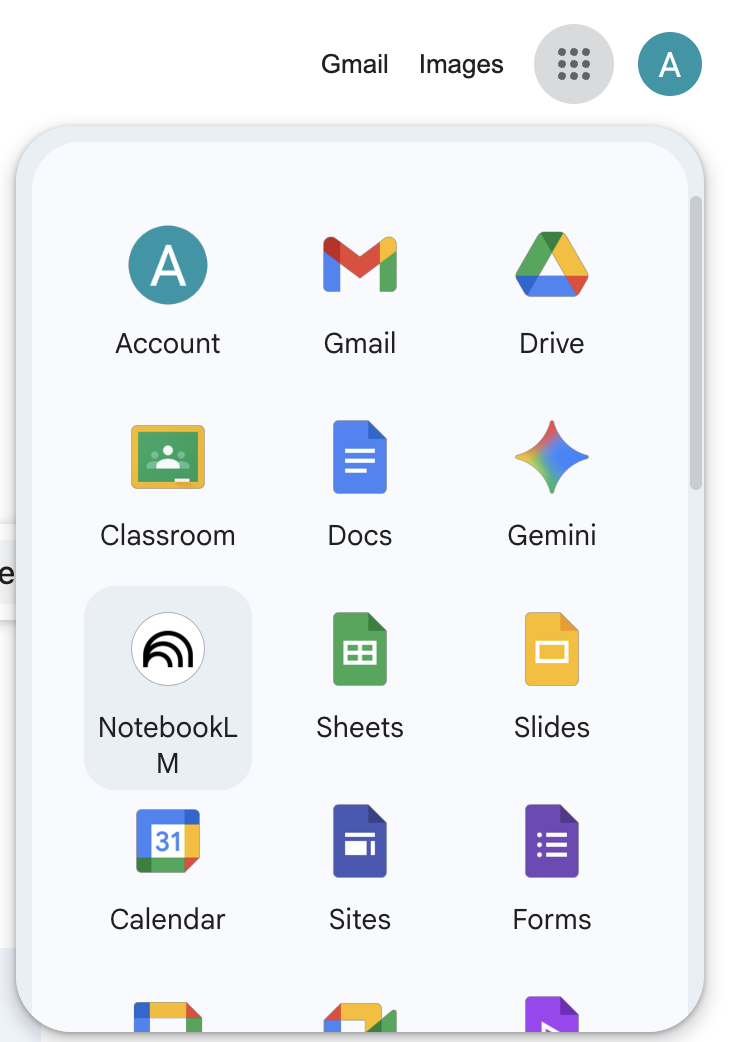Switch to Images via top navigation
730x1042 pixels.
point(461,64)
